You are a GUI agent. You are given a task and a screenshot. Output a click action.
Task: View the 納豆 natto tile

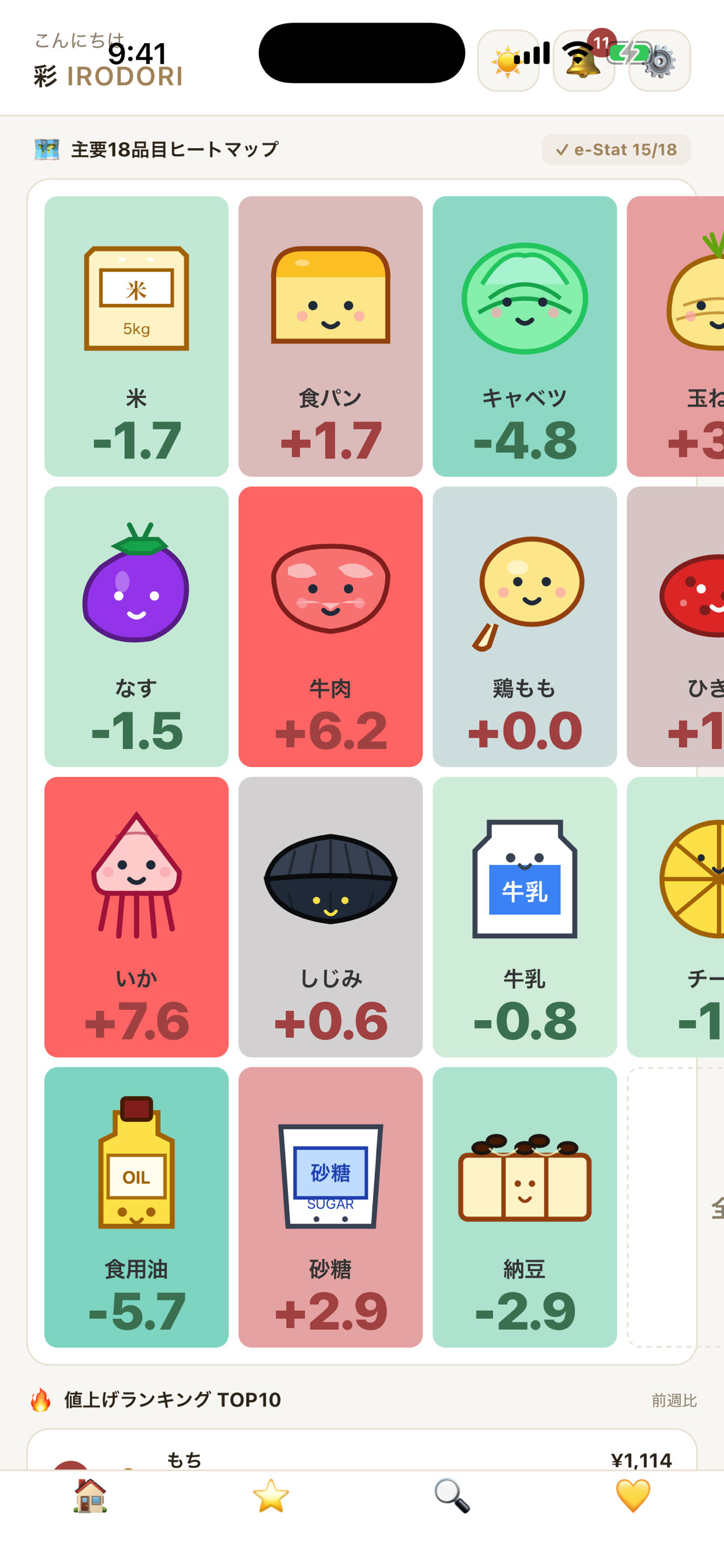click(525, 1207)
